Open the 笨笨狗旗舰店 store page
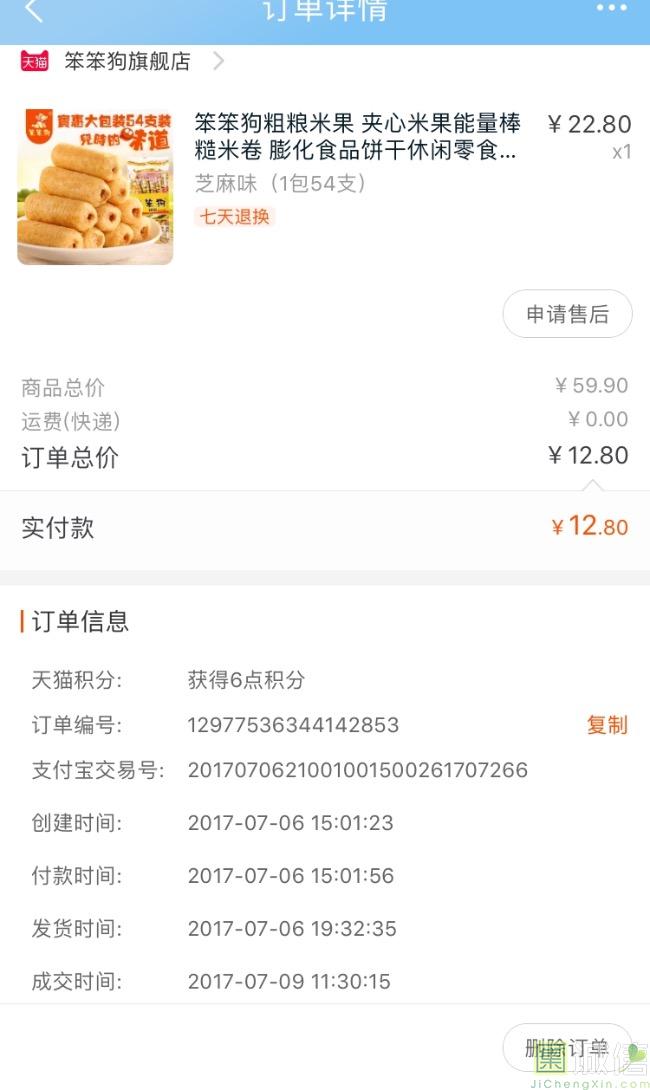Screen dimensions: 650x1090 tap(127, 61)
